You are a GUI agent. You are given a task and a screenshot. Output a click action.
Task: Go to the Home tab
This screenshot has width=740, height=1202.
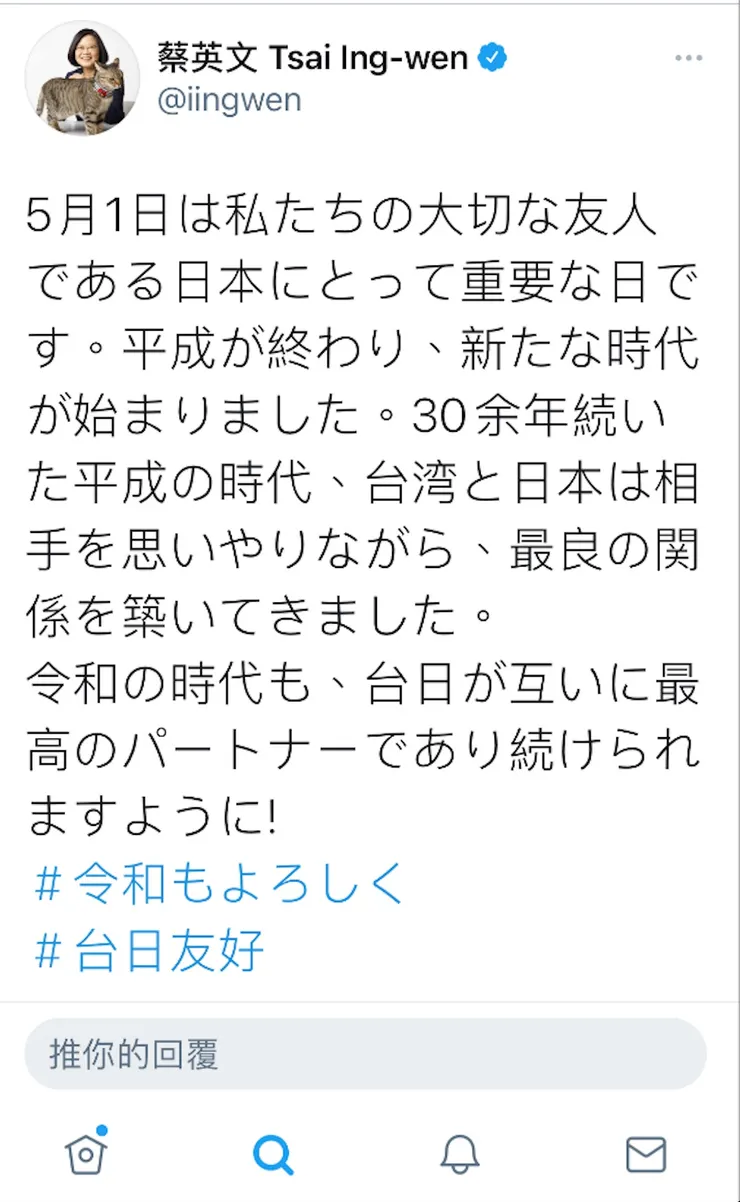pyautogui.click(x=86, y=1153)
